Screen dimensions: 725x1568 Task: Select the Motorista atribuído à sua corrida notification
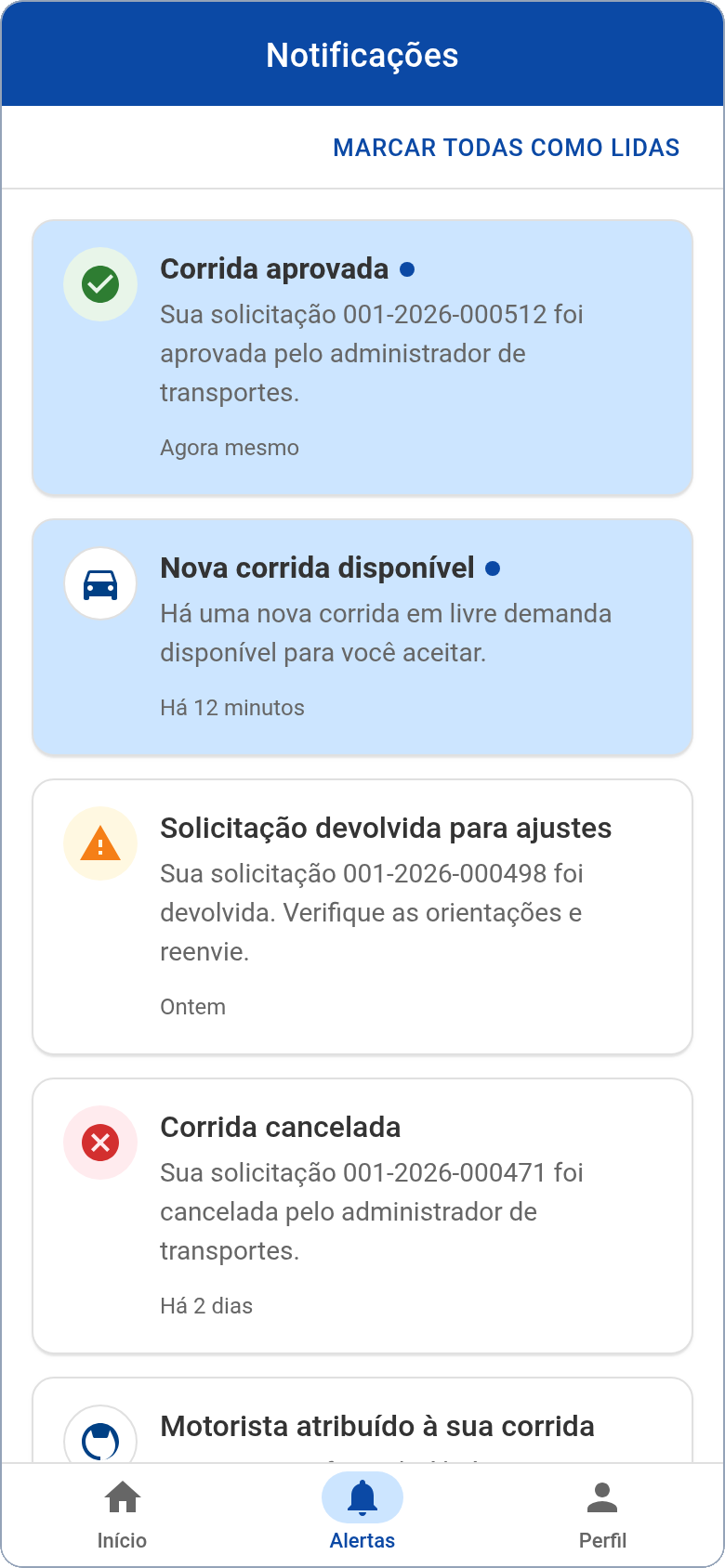[x=362, y=1420]
